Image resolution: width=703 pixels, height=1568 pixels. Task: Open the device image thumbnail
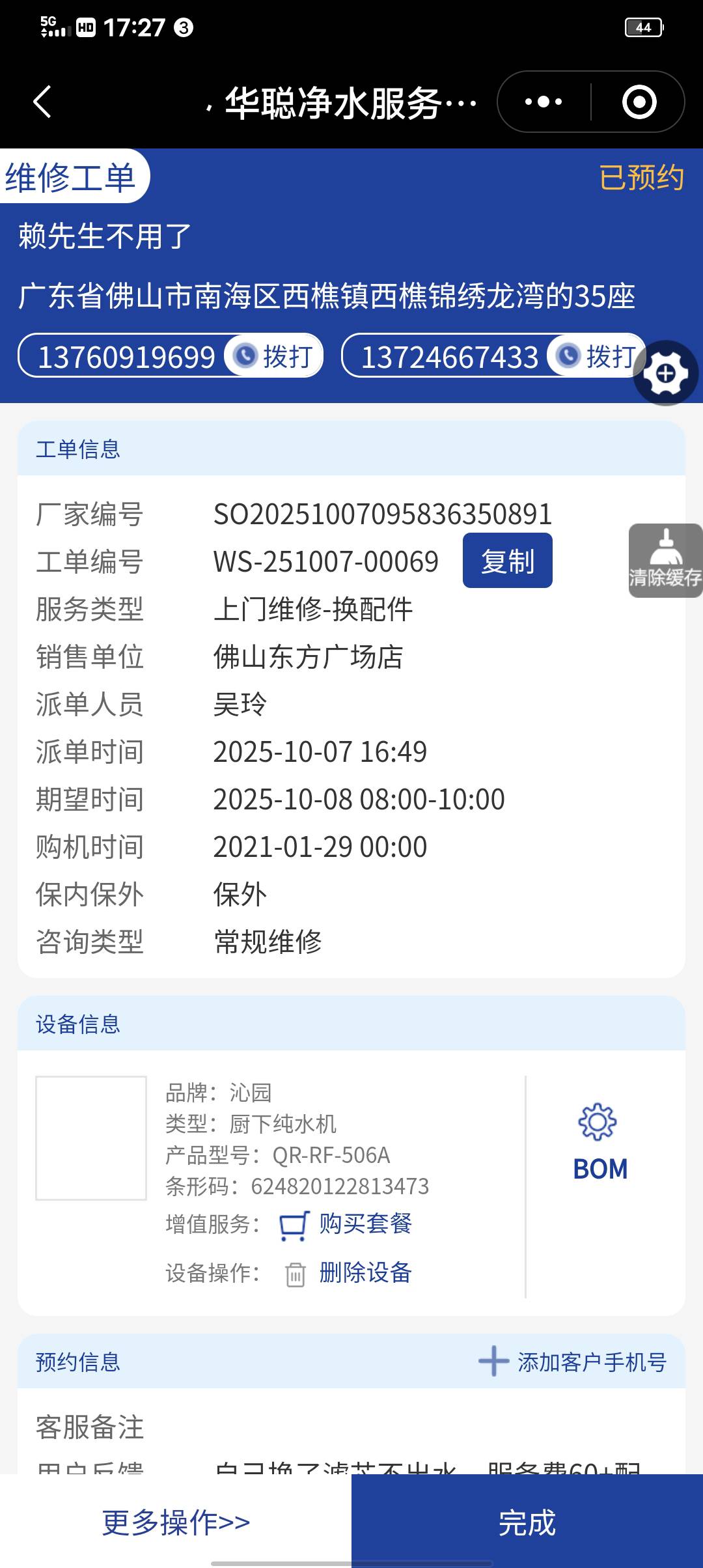point(91,1138)
